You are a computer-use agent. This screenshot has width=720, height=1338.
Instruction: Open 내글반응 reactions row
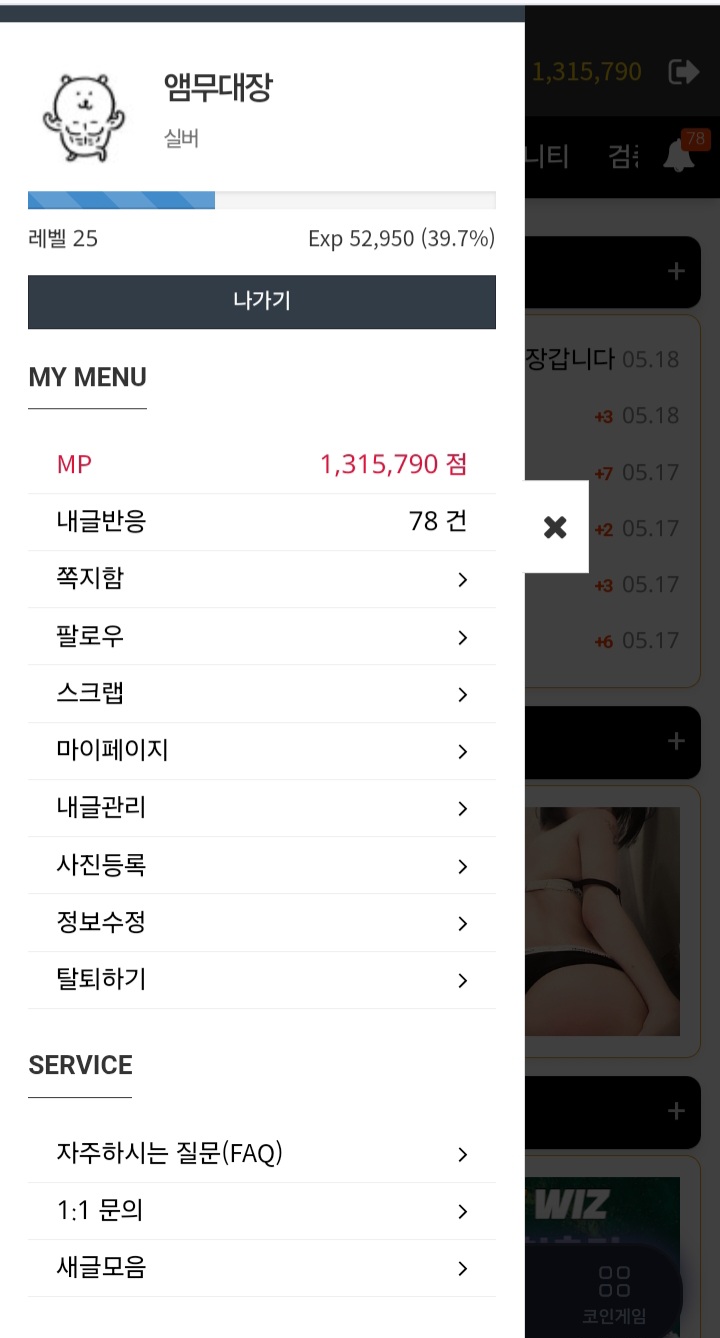(x=262, y=522)
